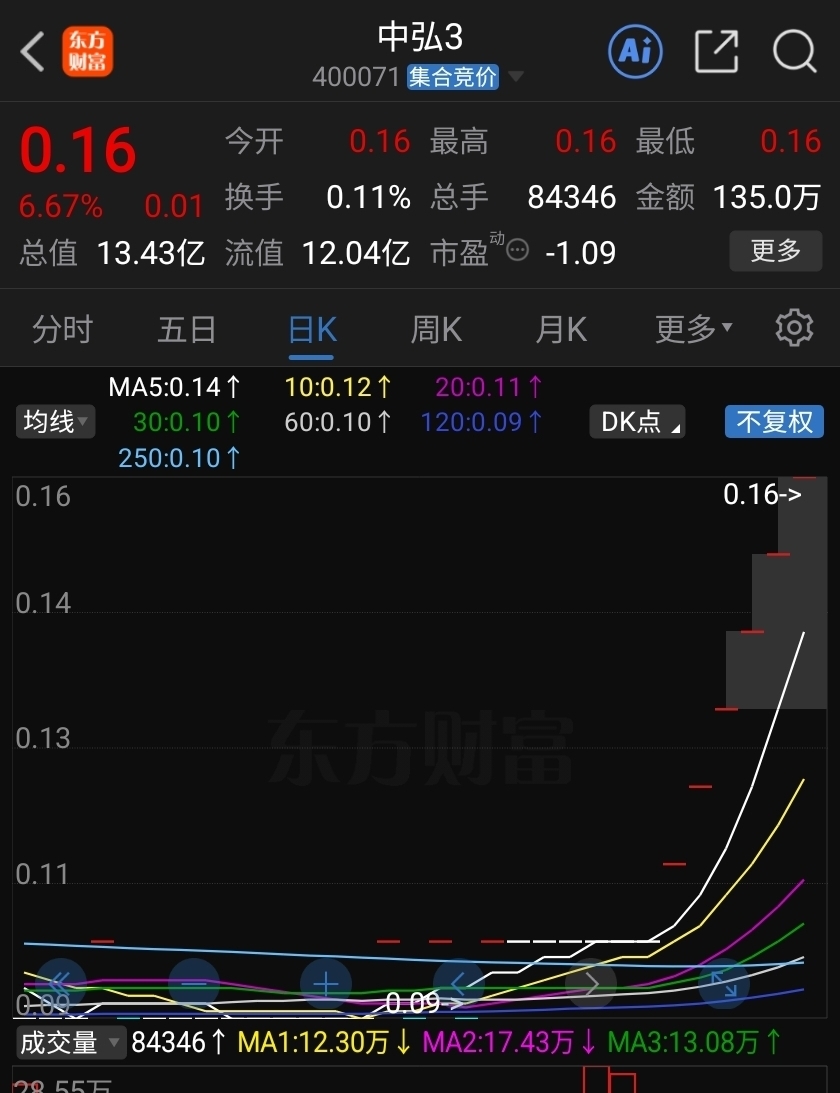Select the 日K chart tab

click(312, 329)
